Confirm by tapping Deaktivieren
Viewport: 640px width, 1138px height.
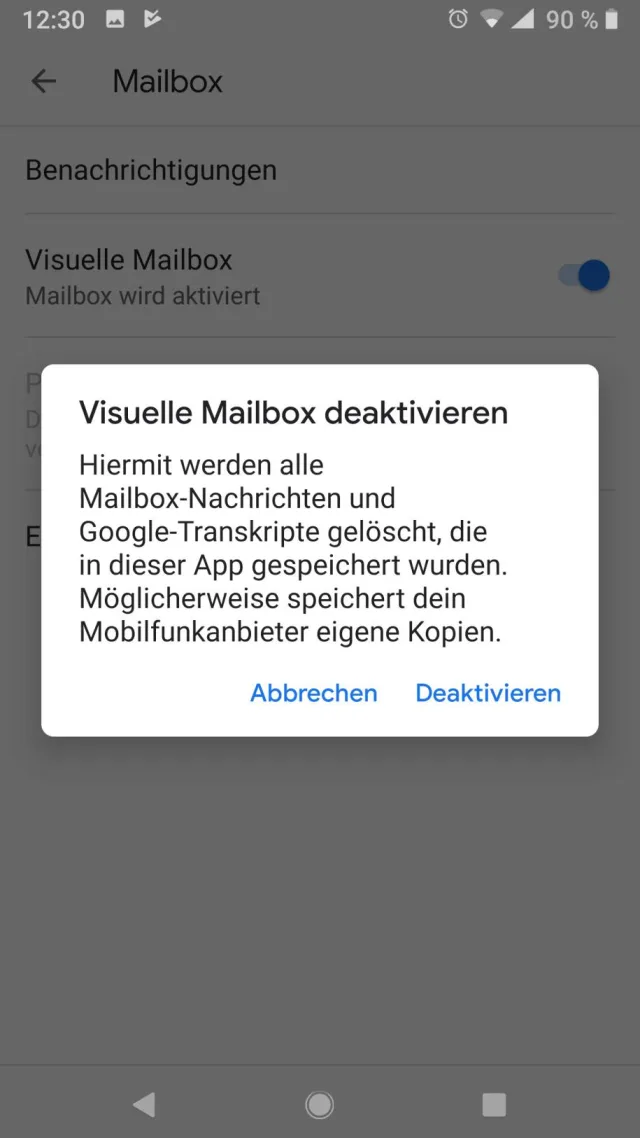tap(488, 693)
